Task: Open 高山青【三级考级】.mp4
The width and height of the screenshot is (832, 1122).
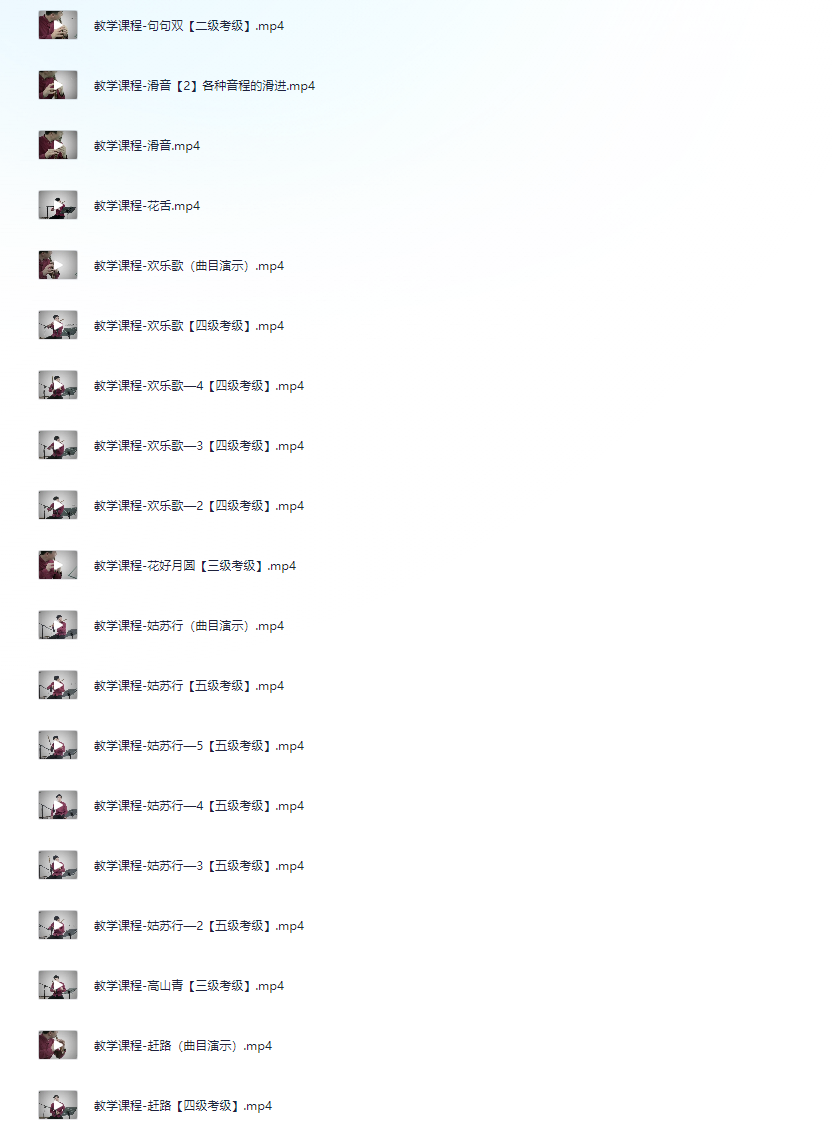Action: click(x=188, y=986)
